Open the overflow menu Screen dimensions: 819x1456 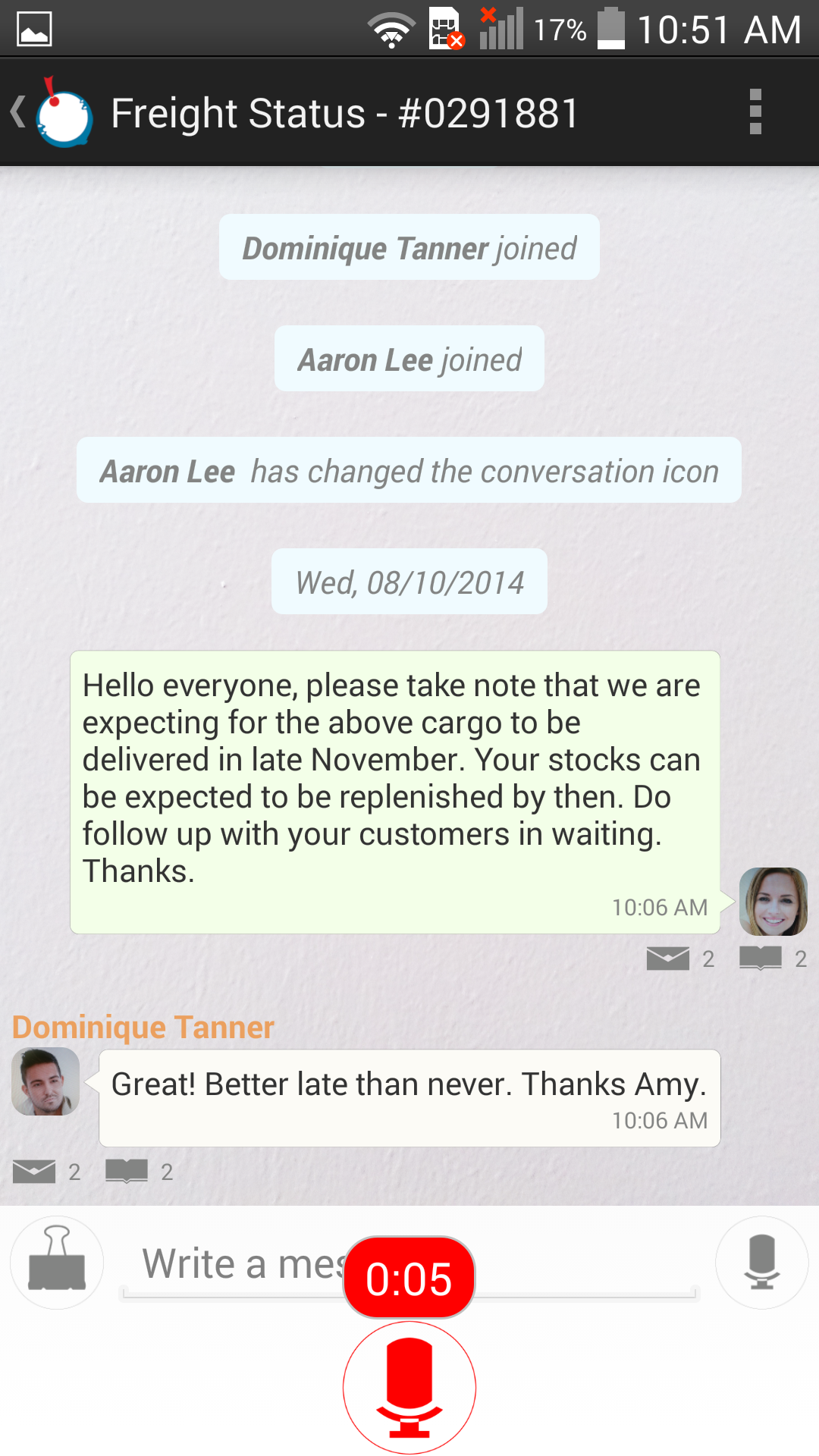pyautogui.click(x=755, y=112)
